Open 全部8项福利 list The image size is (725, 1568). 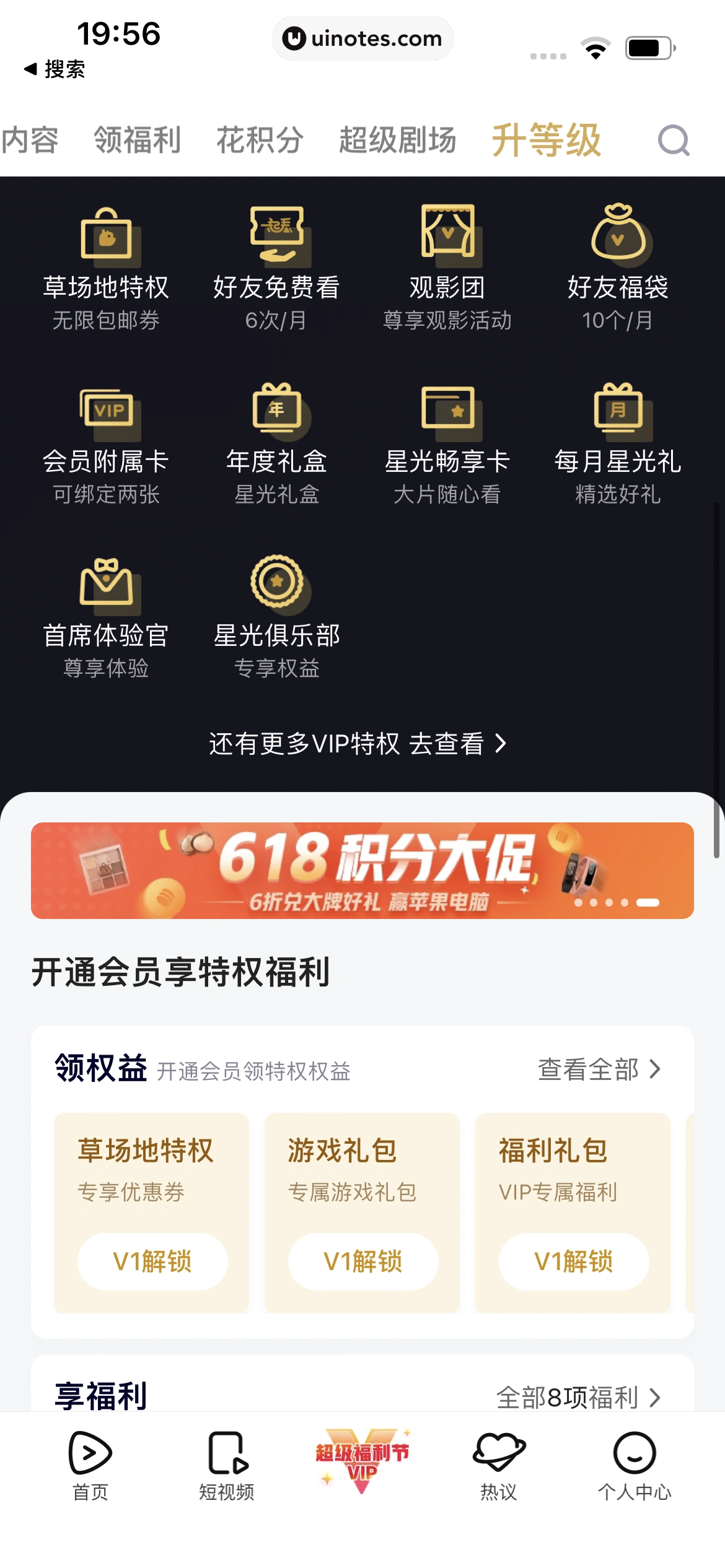click(x=578, y=1397)
